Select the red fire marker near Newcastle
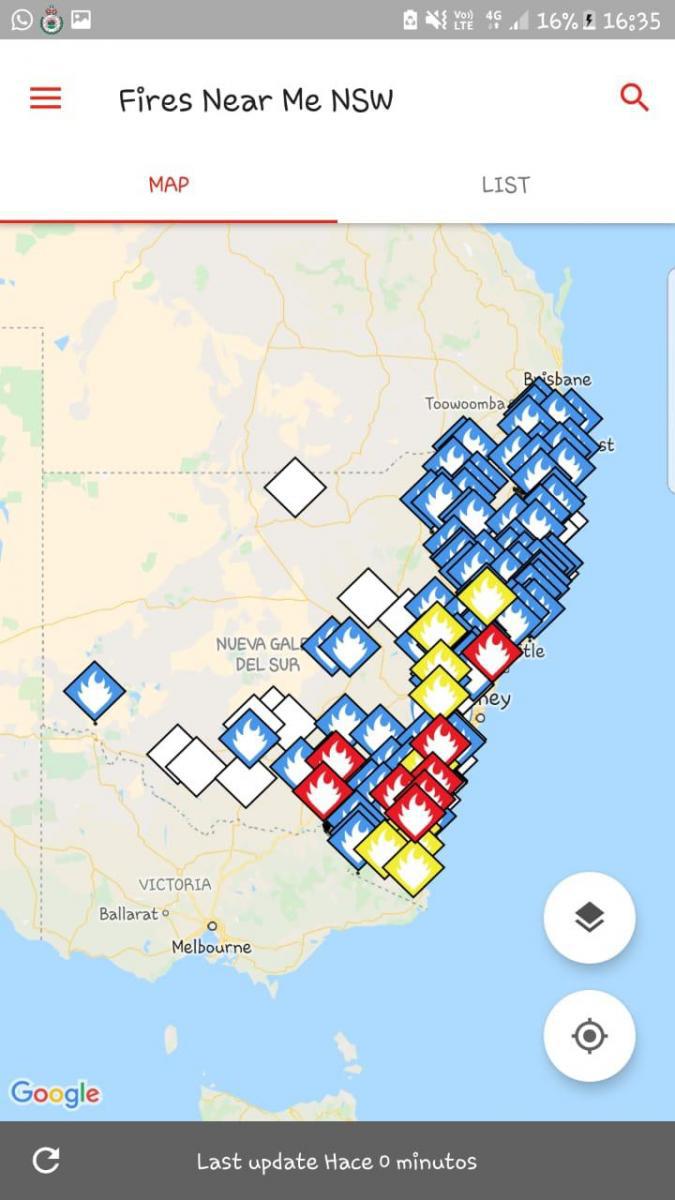 [x=492, y=652]
